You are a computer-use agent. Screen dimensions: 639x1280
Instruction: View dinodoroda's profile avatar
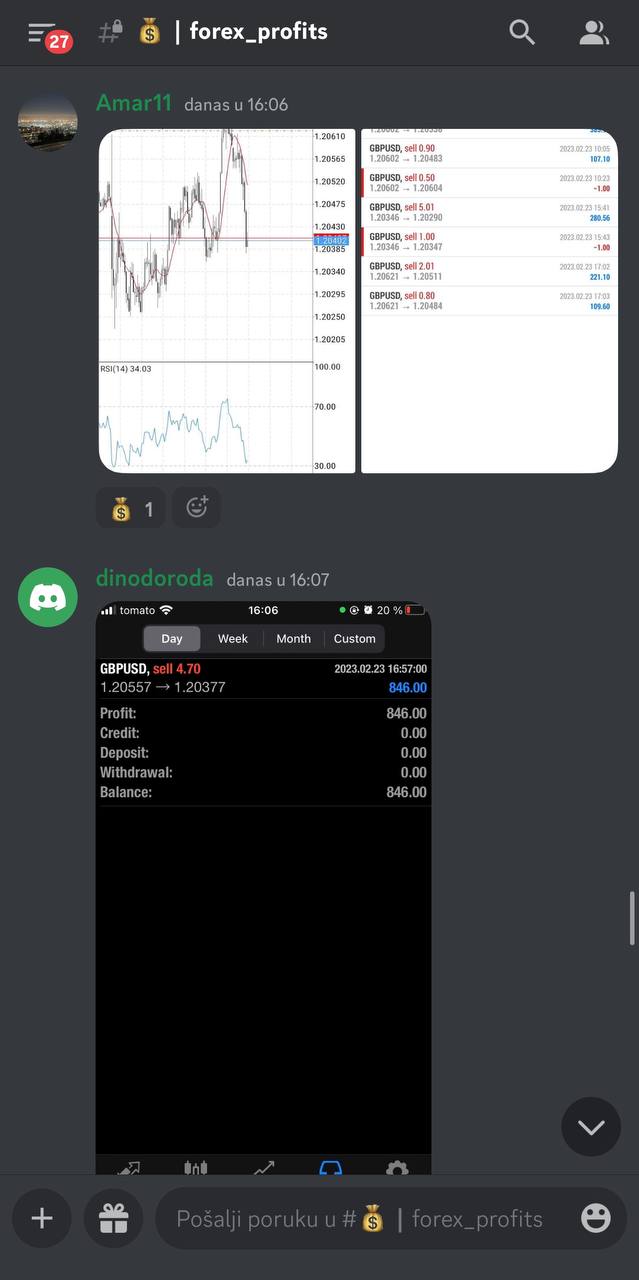click(x=48, y=597)
